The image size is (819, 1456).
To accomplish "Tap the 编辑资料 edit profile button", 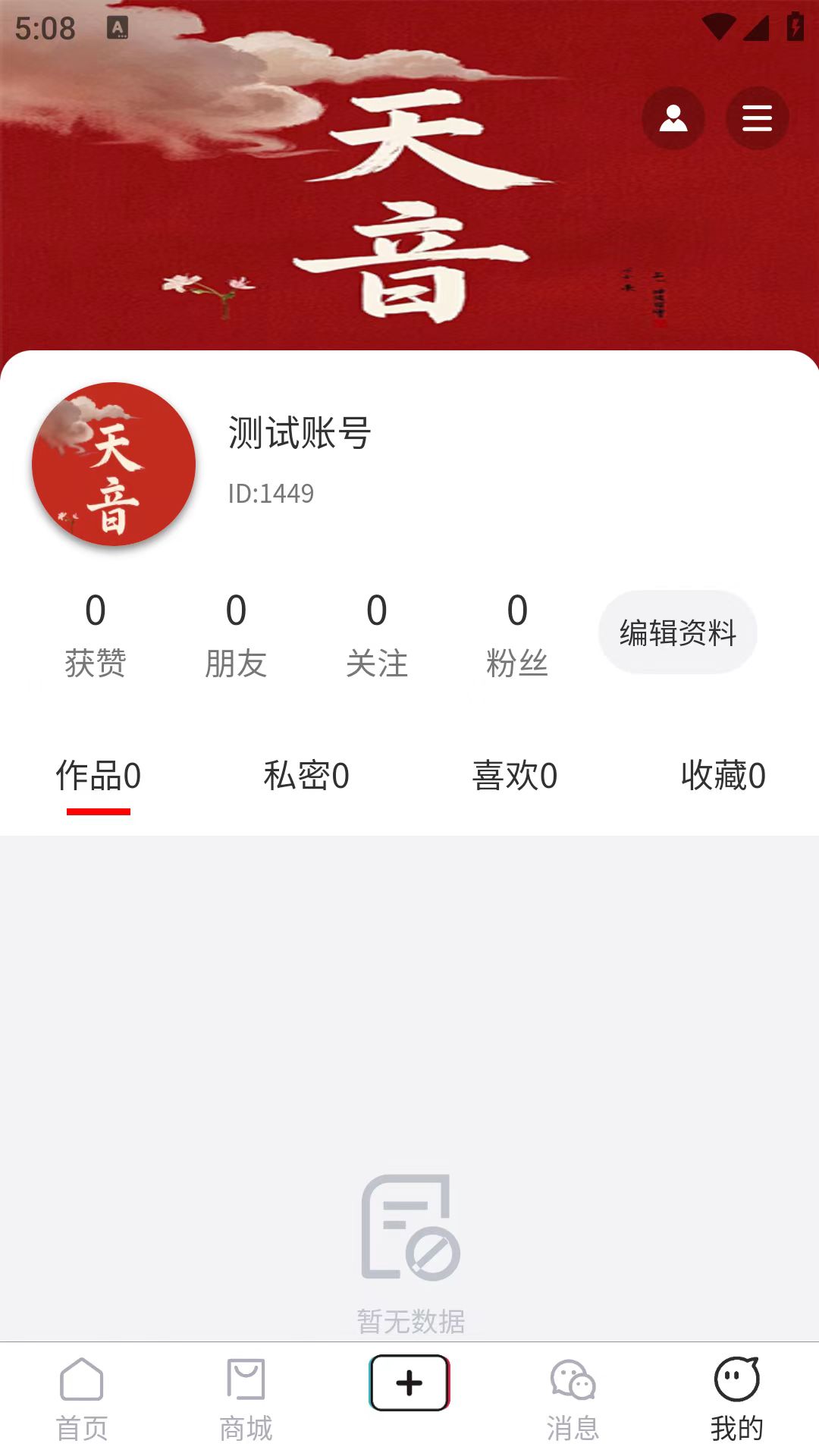I will click(677, 632).
